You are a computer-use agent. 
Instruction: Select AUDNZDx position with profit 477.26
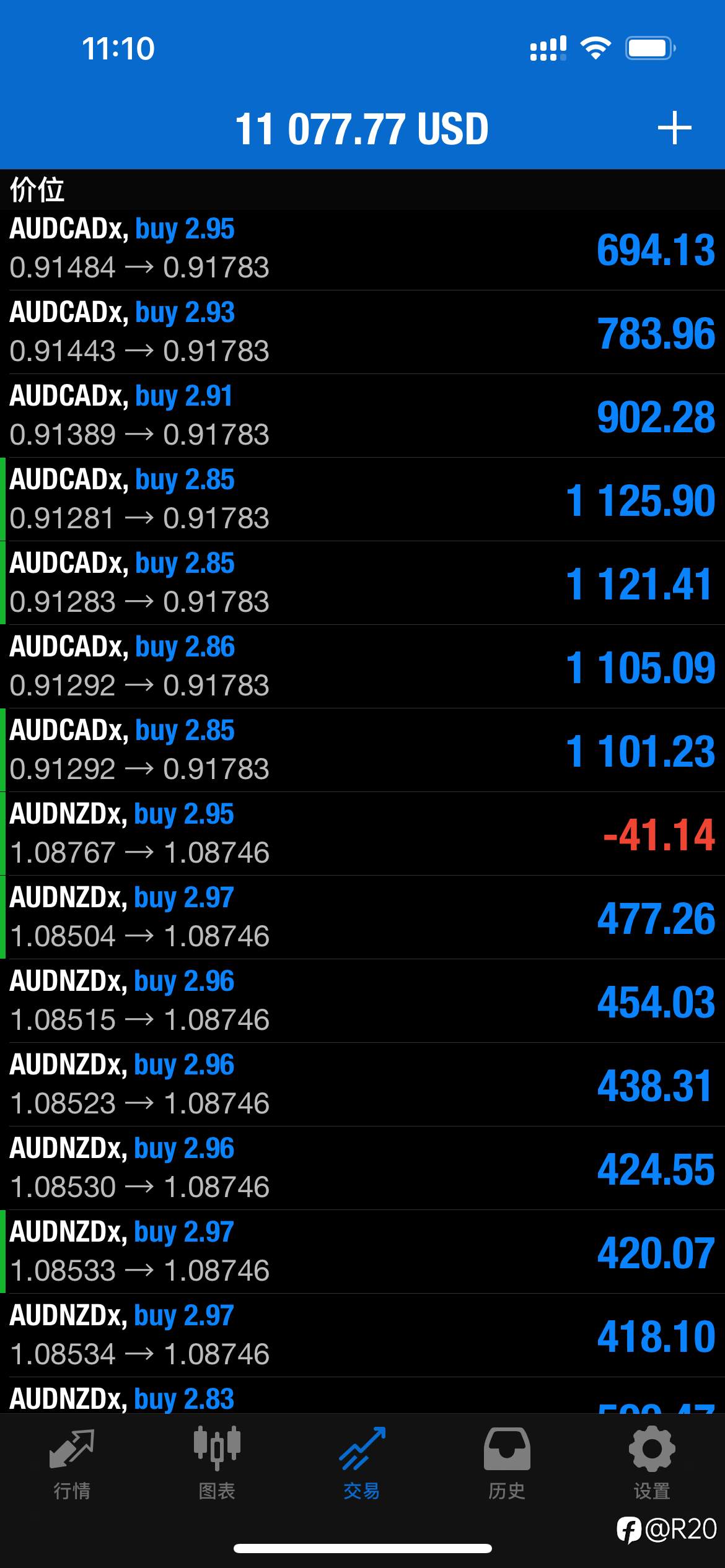point(362,918)
